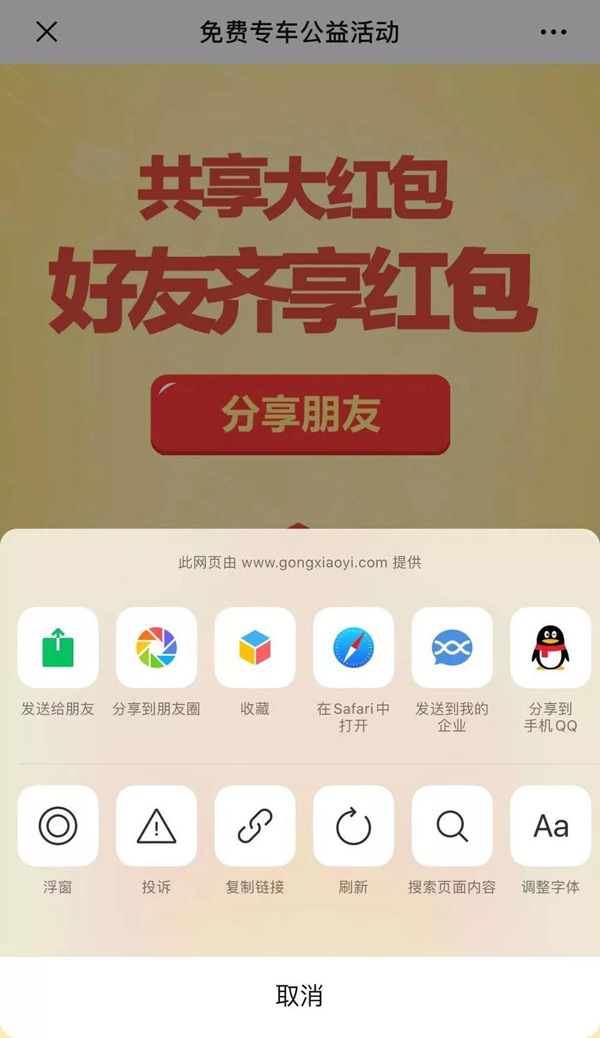
Task: Share to Moments via 分享到朋友圈
Action: tap(156, 648)
